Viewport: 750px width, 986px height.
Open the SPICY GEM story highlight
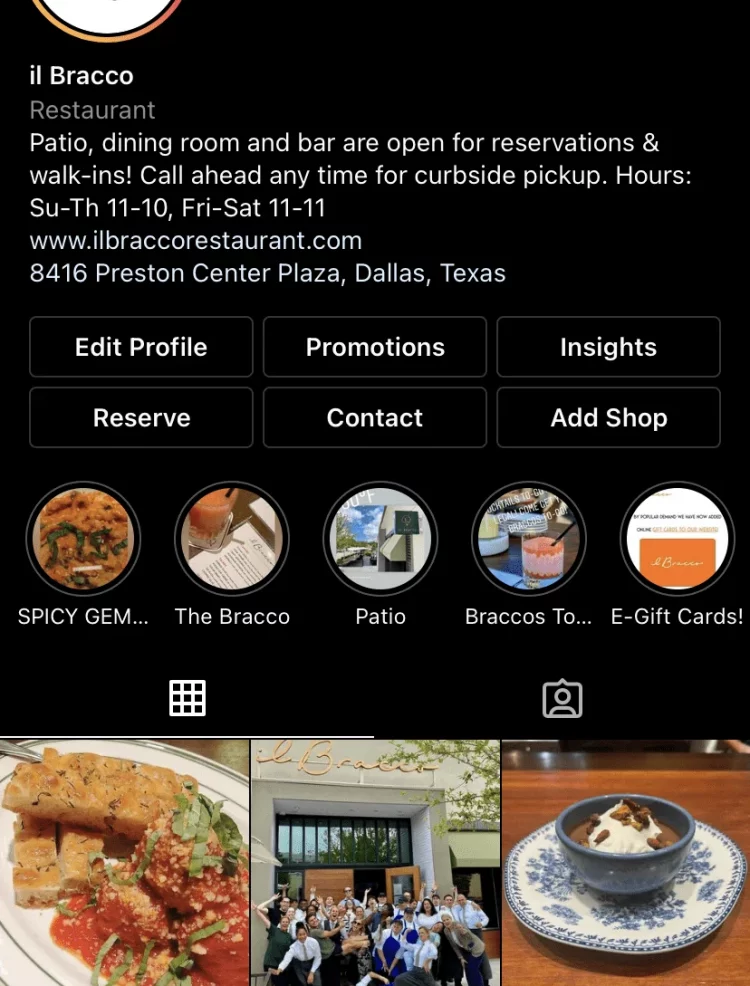tap(83, 540)
